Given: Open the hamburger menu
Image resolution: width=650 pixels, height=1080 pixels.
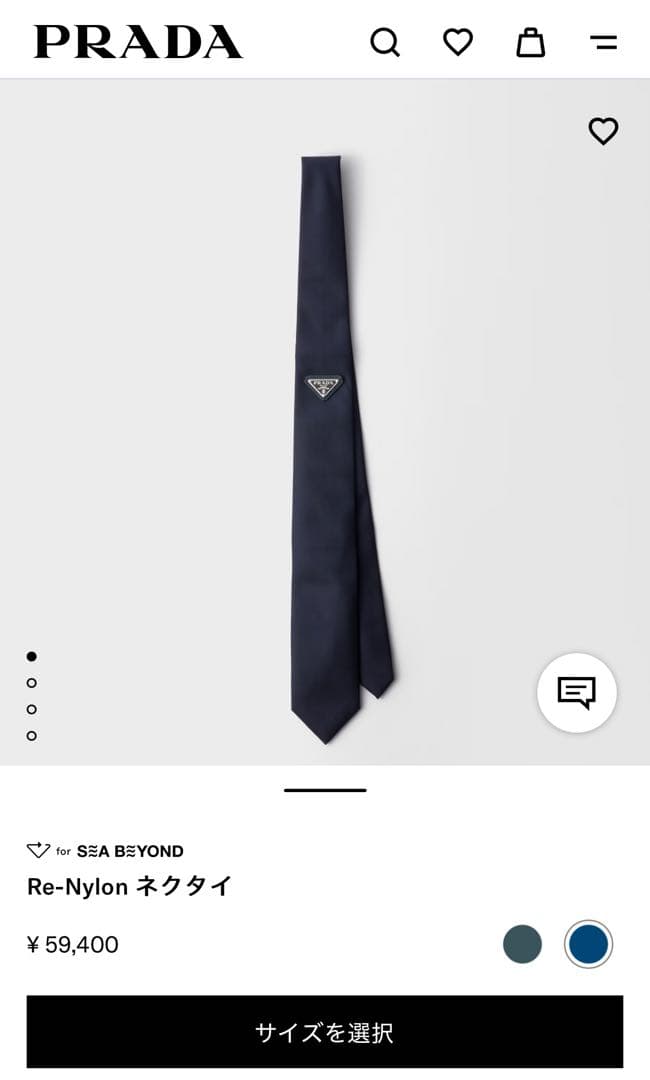Looking at the screenshot, I should point(603,42).
